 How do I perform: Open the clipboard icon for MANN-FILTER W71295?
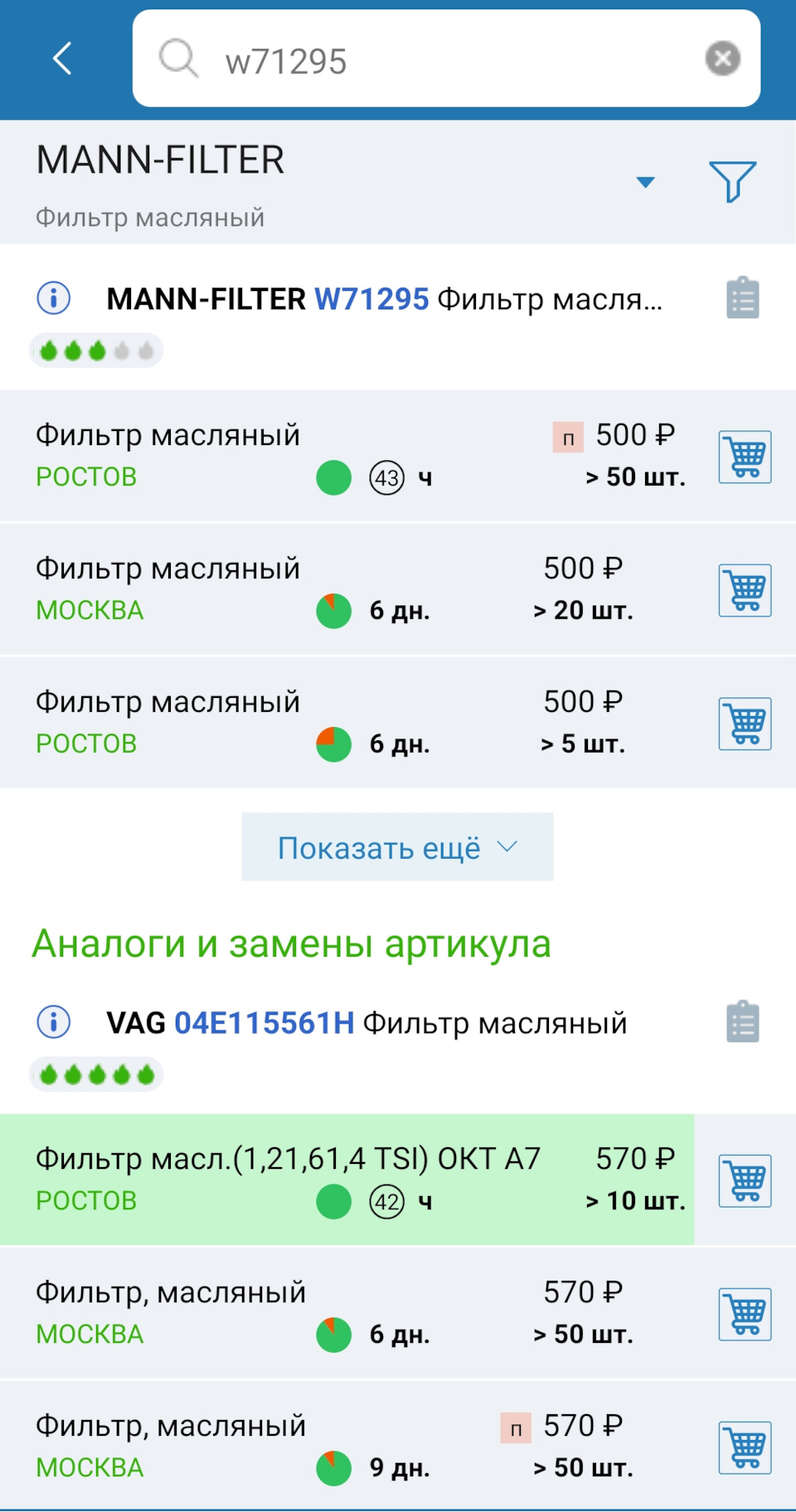[743, 298]
